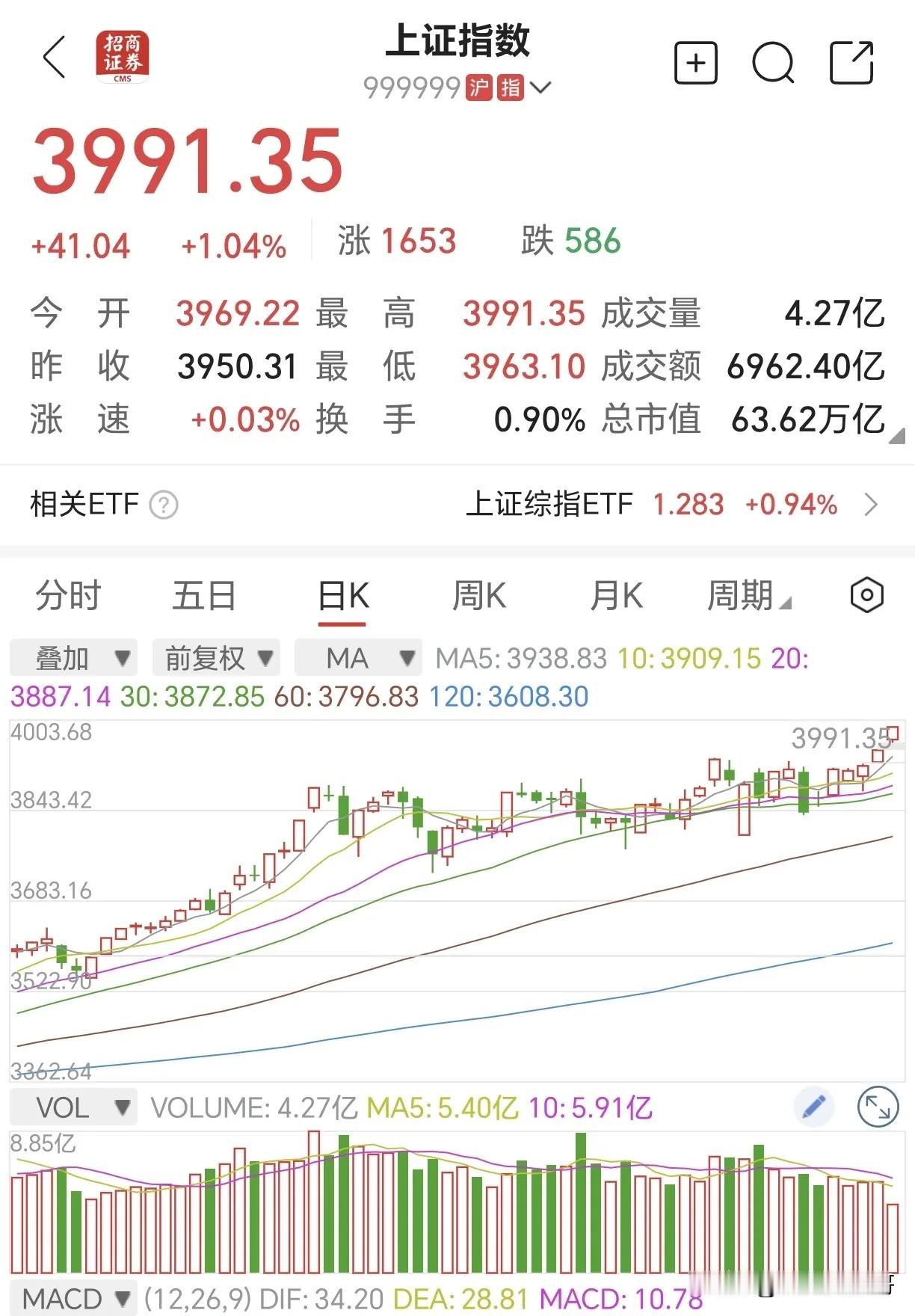Switch to the 月K chart tab
Image resolution: width=915 pixels, height=1316 pixels.
coord(616,597)
